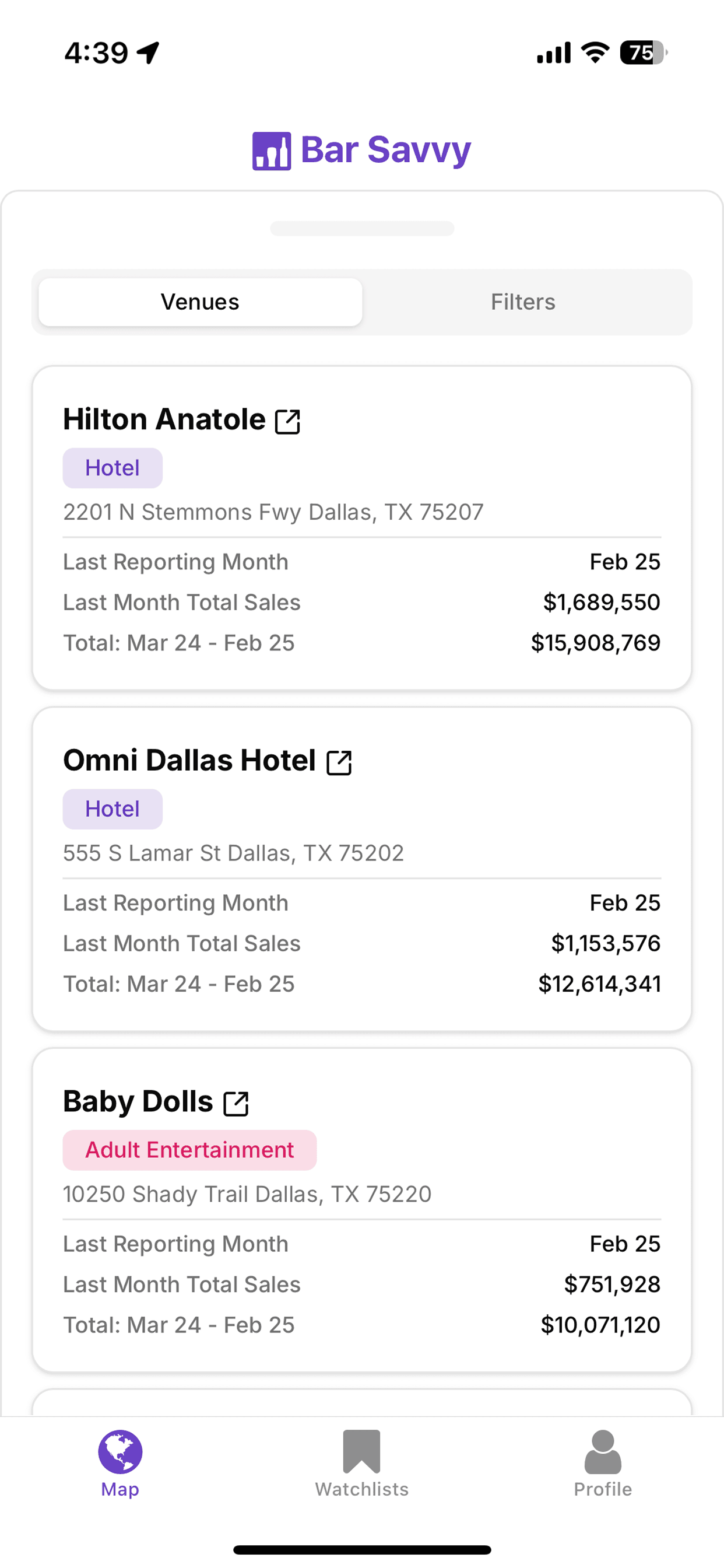This screenshot has height=1568, width=724.
Task: Select the Watchlists bookmark icon
Action: (361, 1452)
